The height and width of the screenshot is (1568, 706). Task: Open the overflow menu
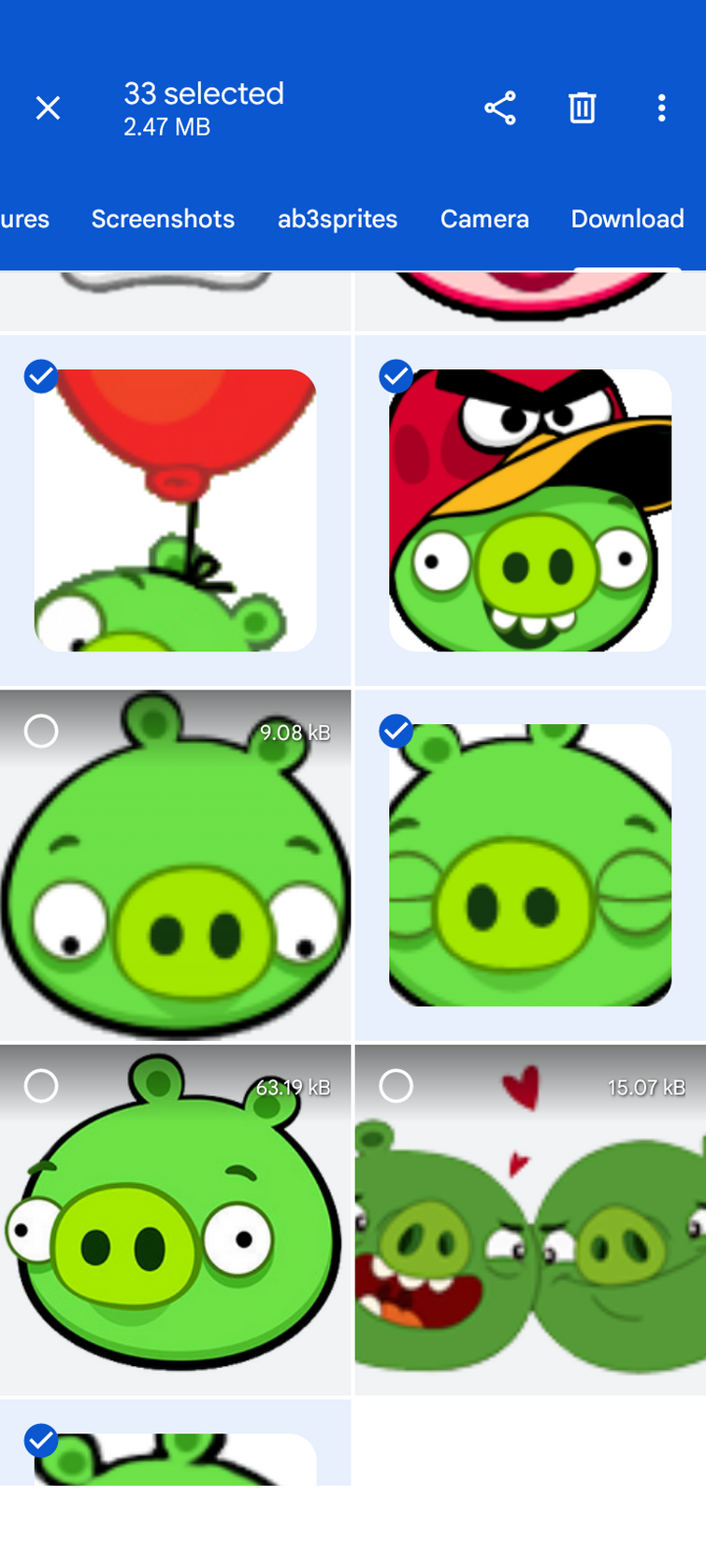click(661, 108)
